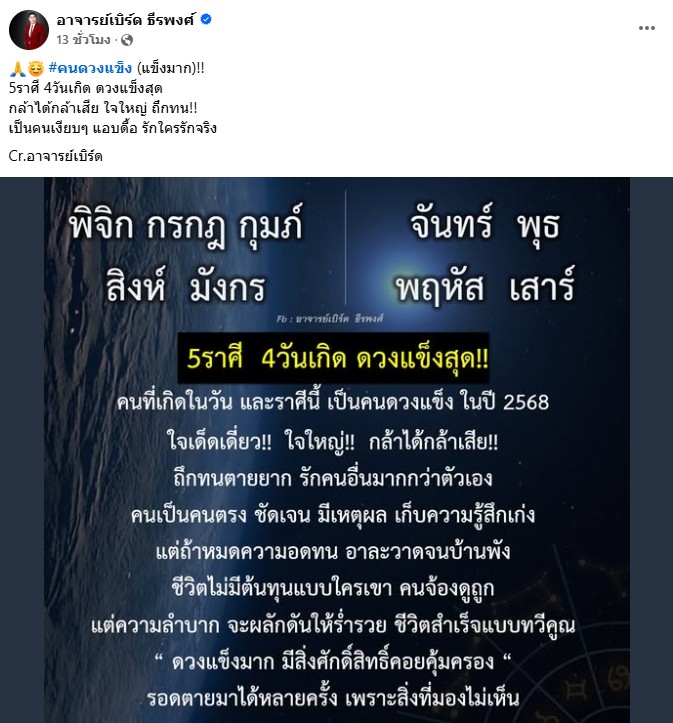
Task: Open อาจารย์เบิร์ด ธีรพงศ์ profile picture
Action: 29,29
